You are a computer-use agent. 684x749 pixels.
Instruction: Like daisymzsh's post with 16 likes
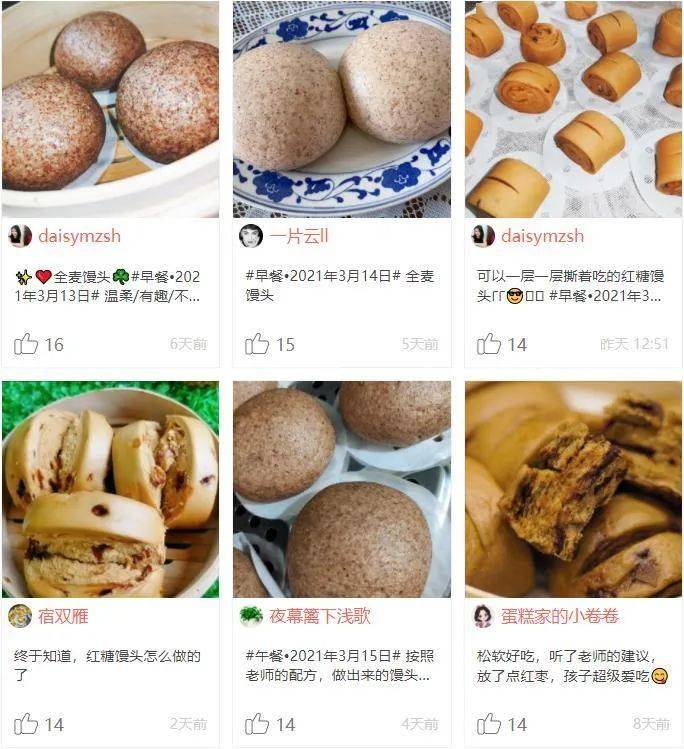pos(27,344)
